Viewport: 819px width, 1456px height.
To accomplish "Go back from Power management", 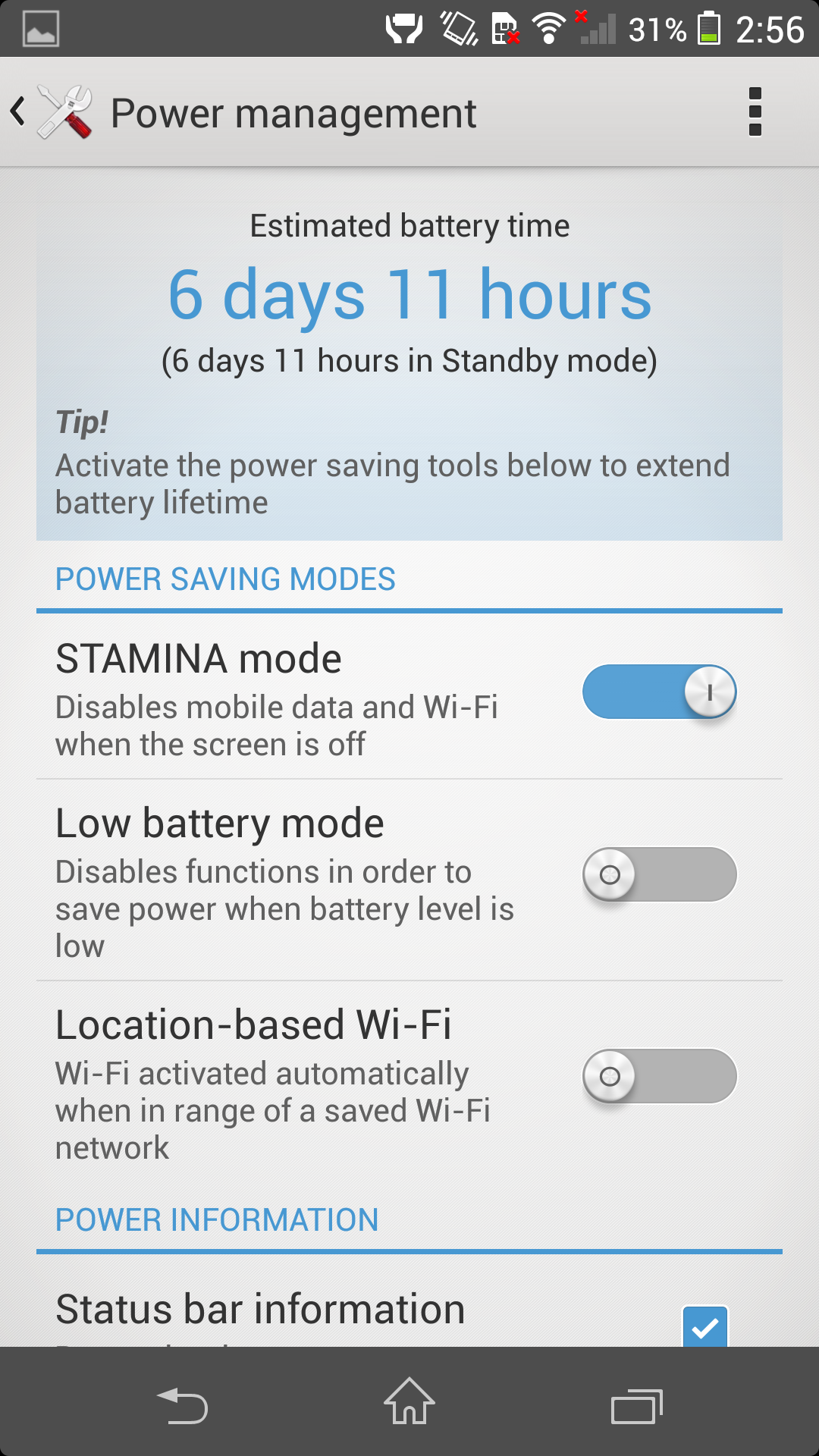I will click(52, 112).
